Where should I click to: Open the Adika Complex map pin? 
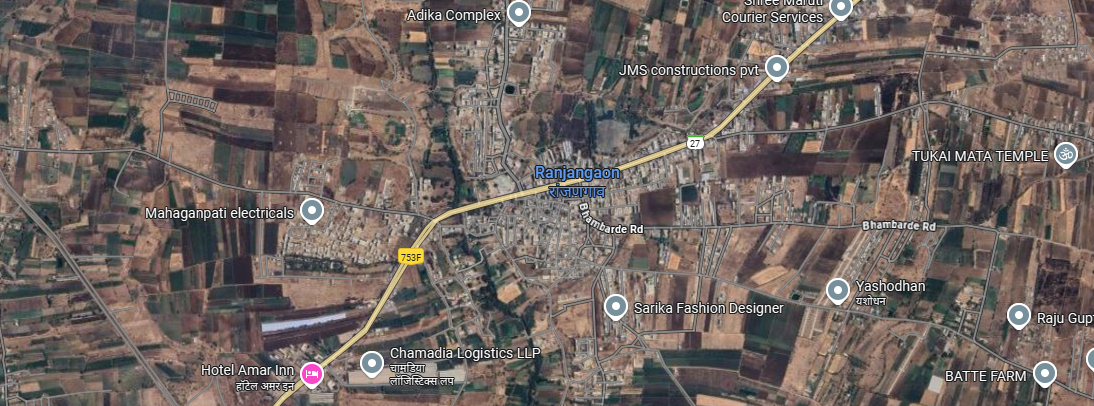(518, 12)
